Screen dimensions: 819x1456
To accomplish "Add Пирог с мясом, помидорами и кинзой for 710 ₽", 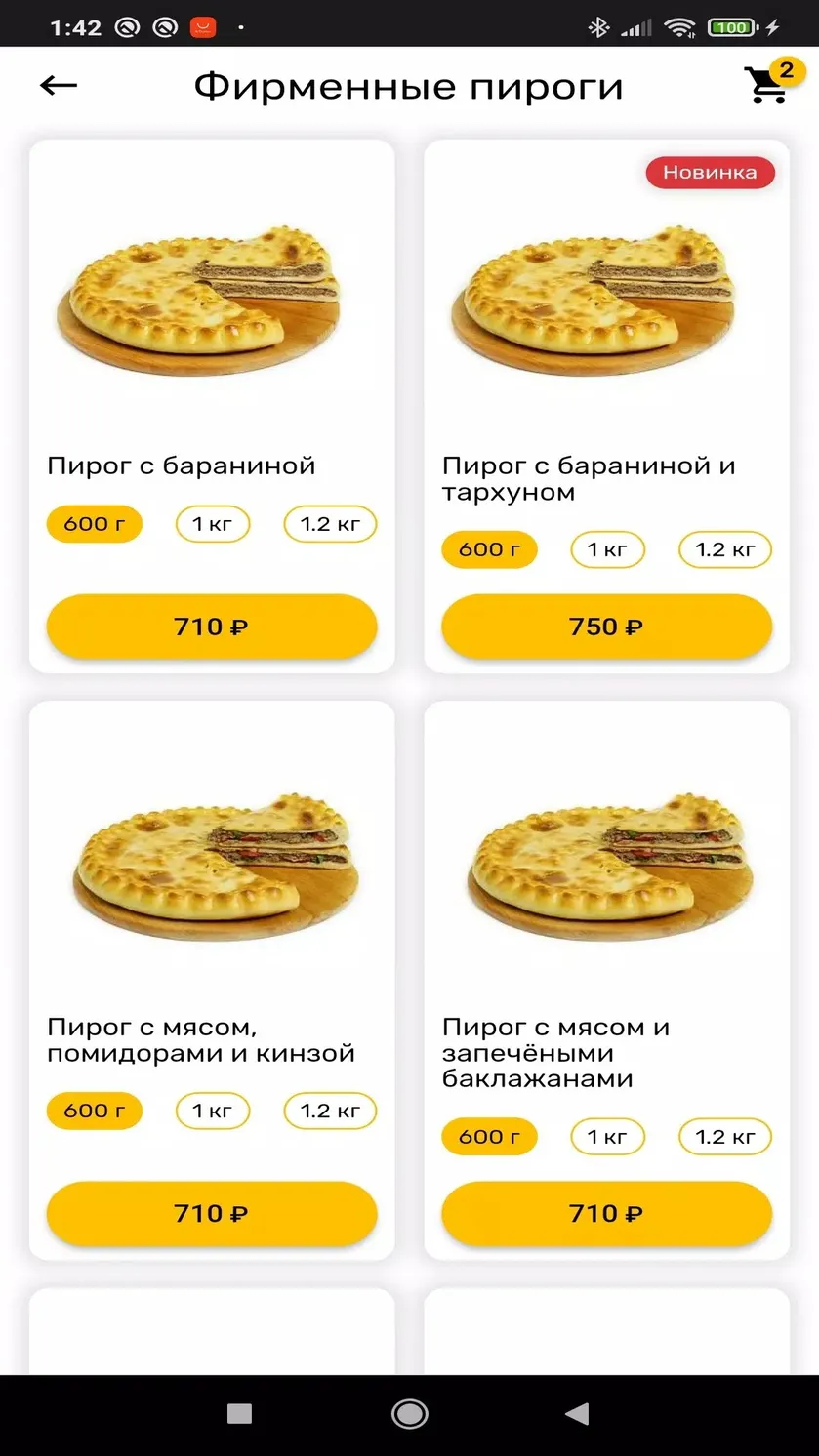I will coord(212,1213).
